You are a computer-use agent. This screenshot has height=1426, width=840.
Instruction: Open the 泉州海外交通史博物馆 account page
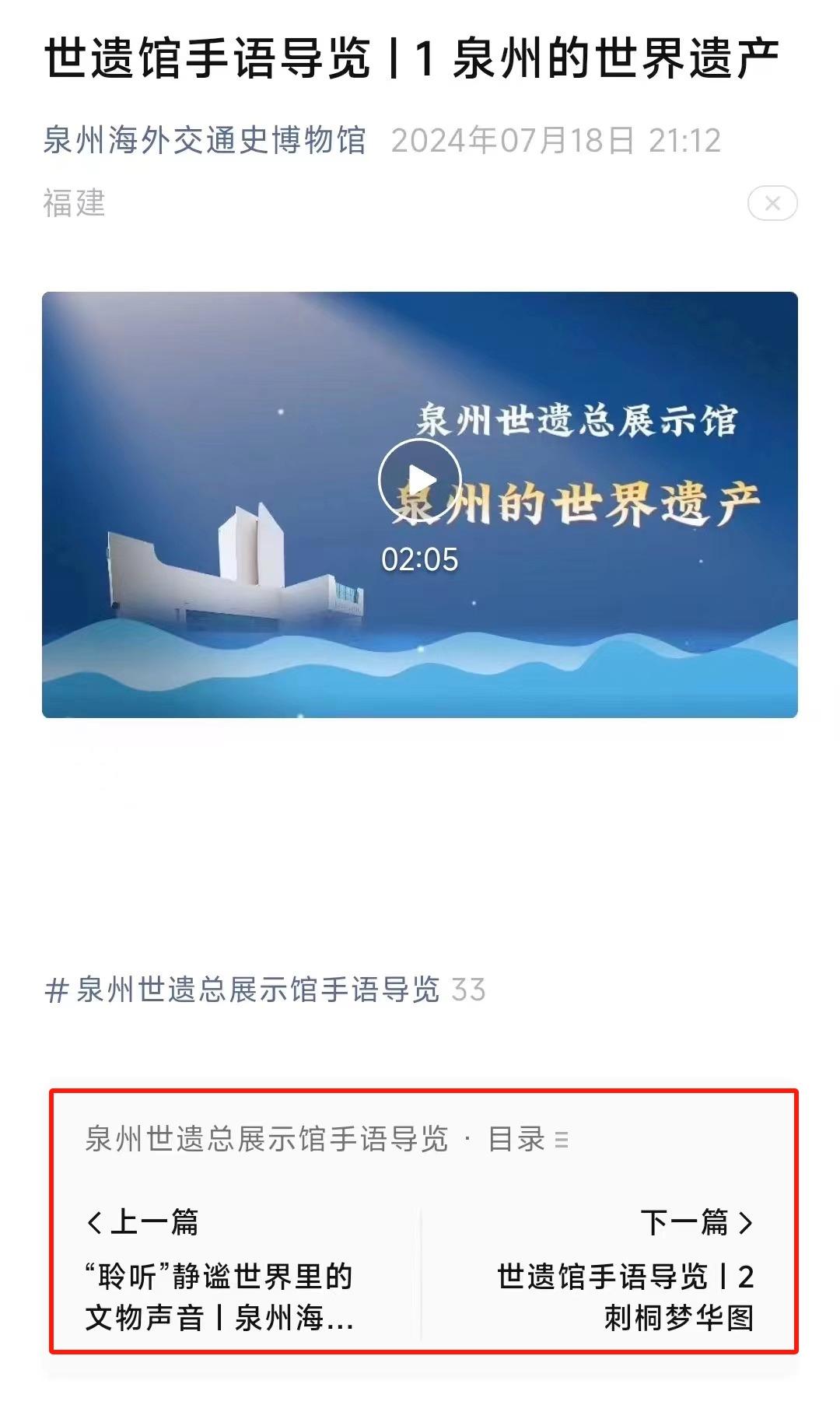coord(205,141)
